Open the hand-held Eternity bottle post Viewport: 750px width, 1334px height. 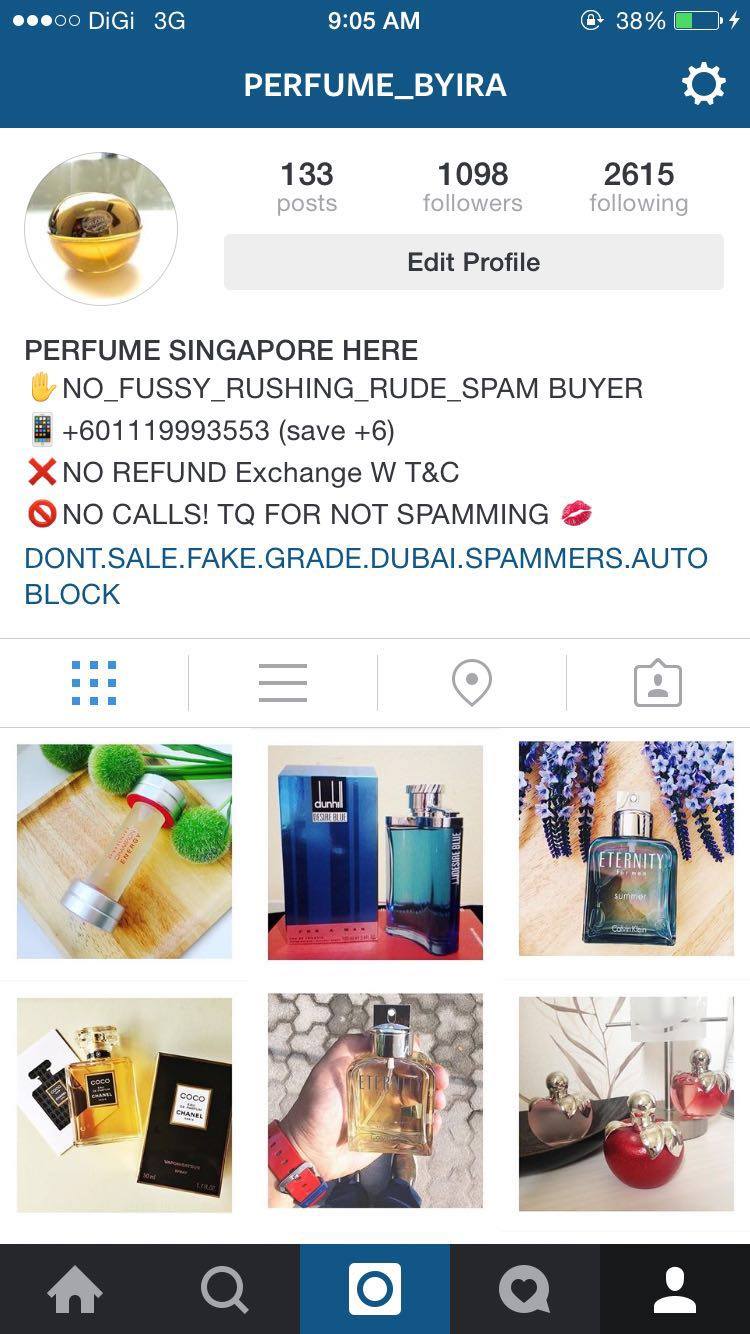pyautogui.click(x=375, y=1101)
